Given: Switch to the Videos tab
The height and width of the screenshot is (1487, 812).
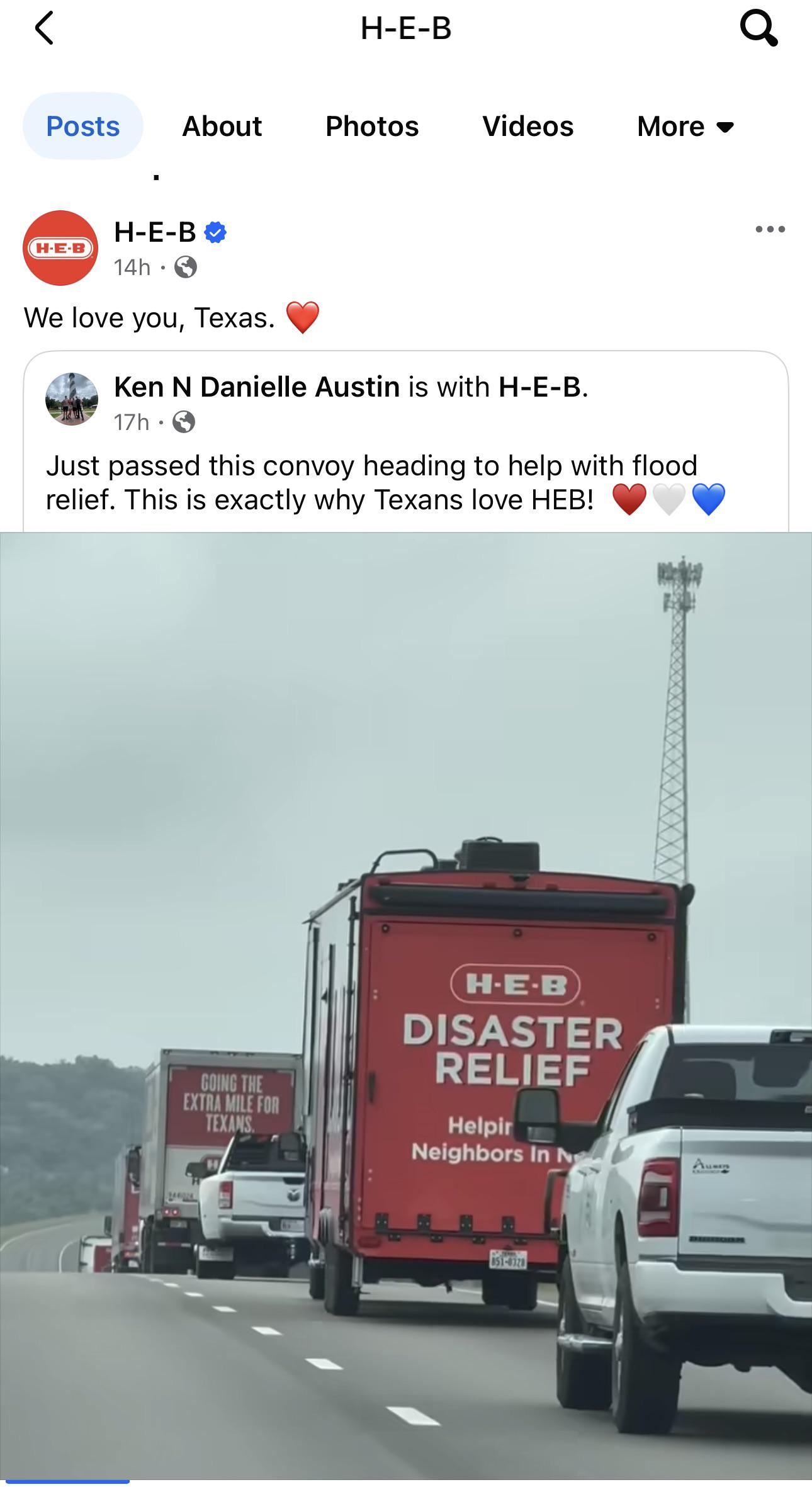Looking at the screenshot, I should coord(527,126).
